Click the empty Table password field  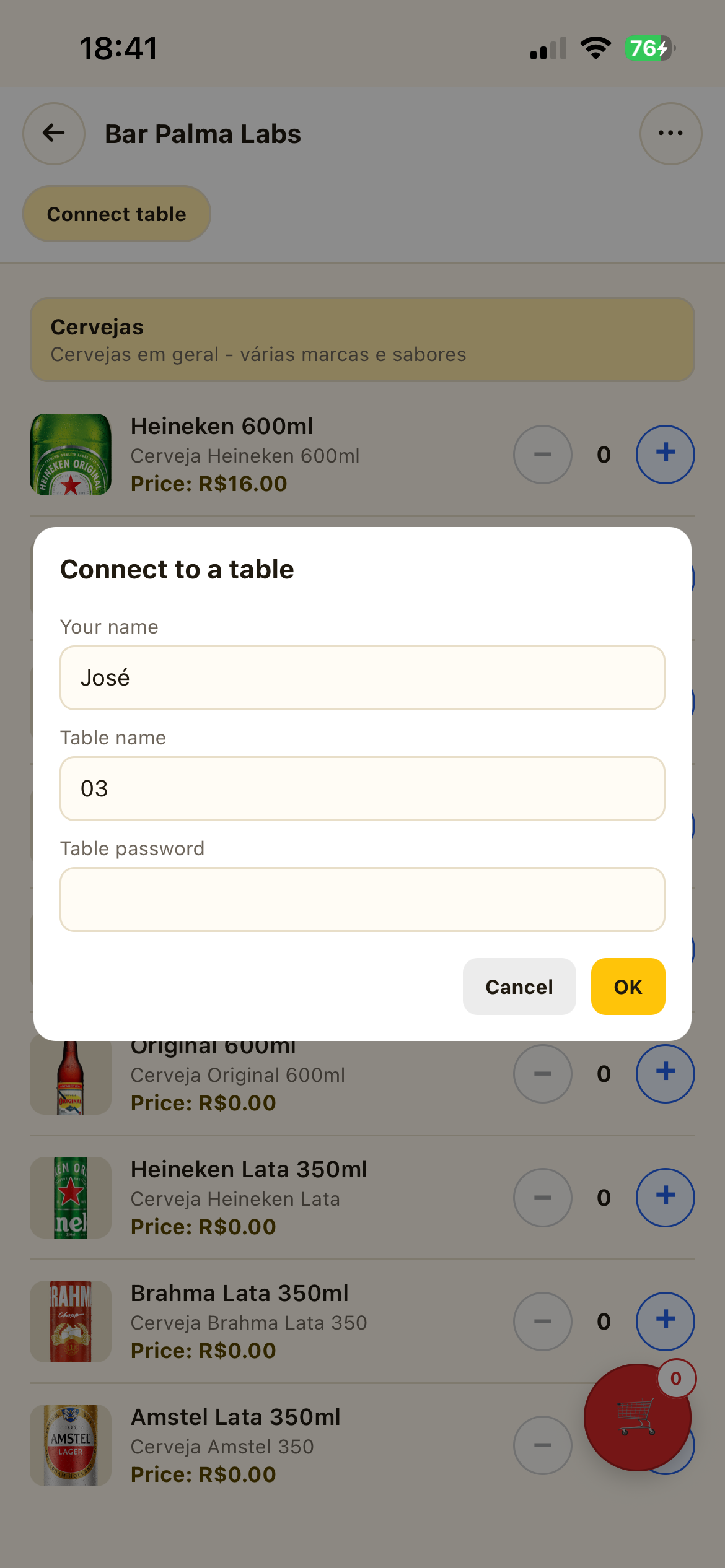pyautogui.click(x=362, y=899)
